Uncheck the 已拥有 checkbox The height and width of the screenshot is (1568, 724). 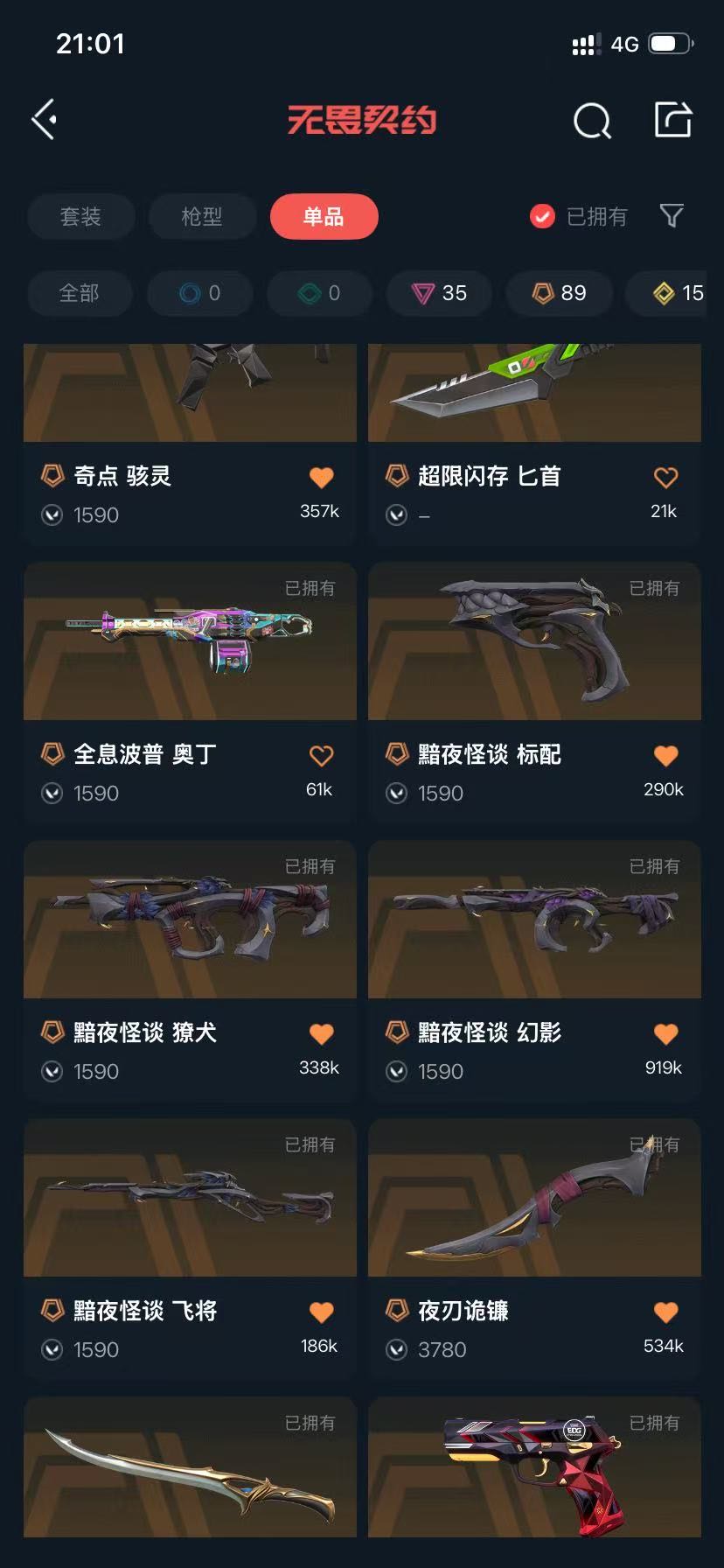542,216
